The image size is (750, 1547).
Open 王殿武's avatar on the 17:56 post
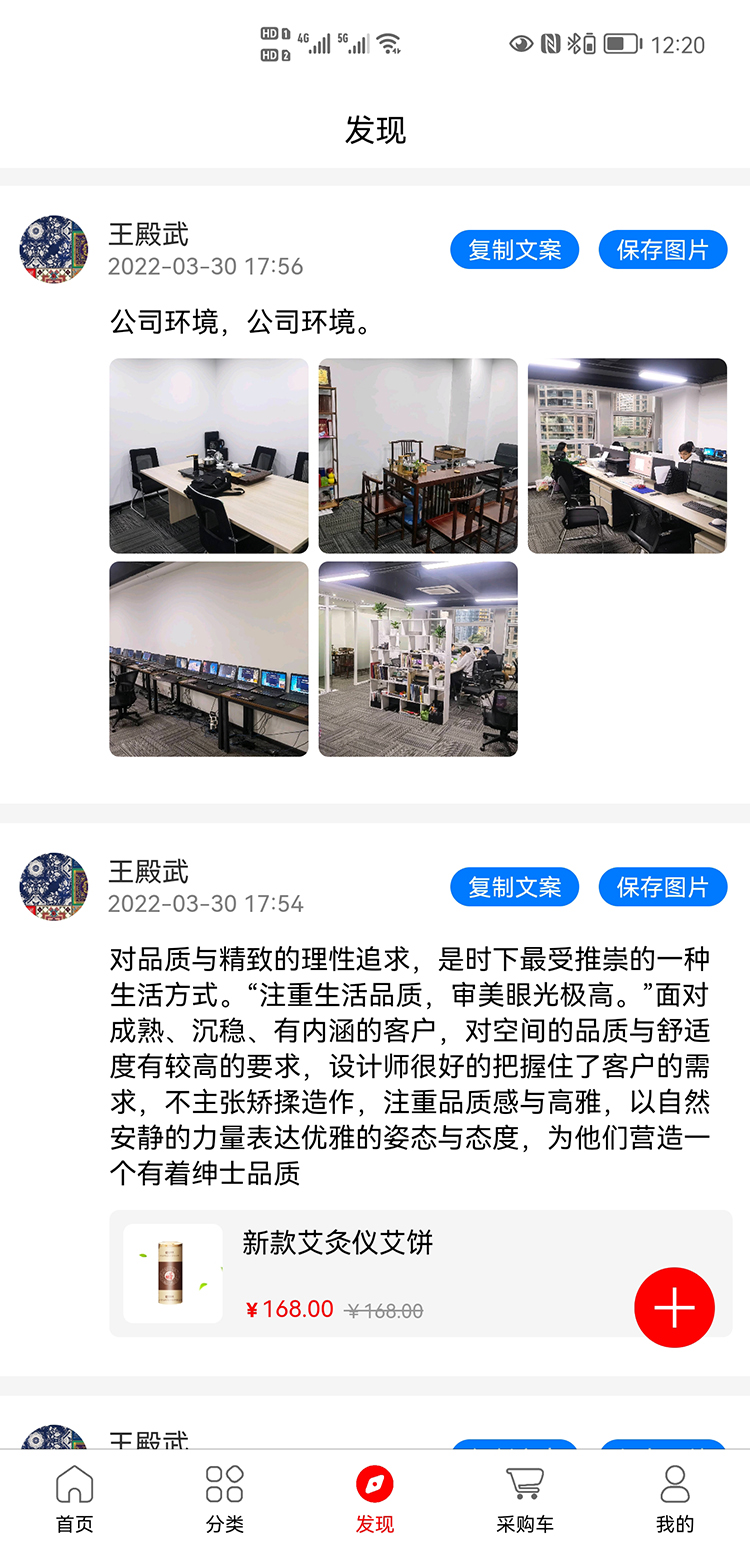pos(54,250)
